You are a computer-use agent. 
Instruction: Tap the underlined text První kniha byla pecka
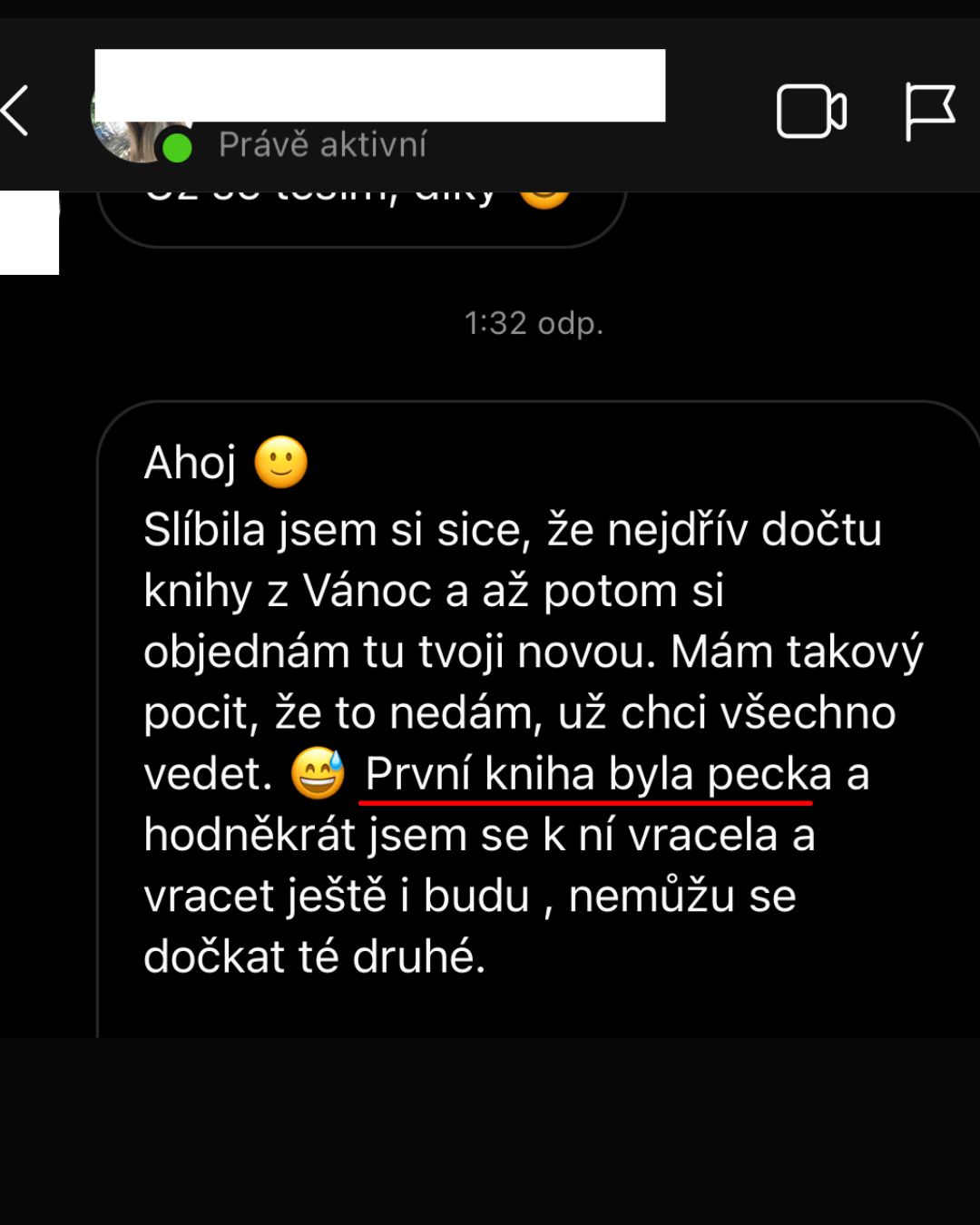[x=590, y=773]
